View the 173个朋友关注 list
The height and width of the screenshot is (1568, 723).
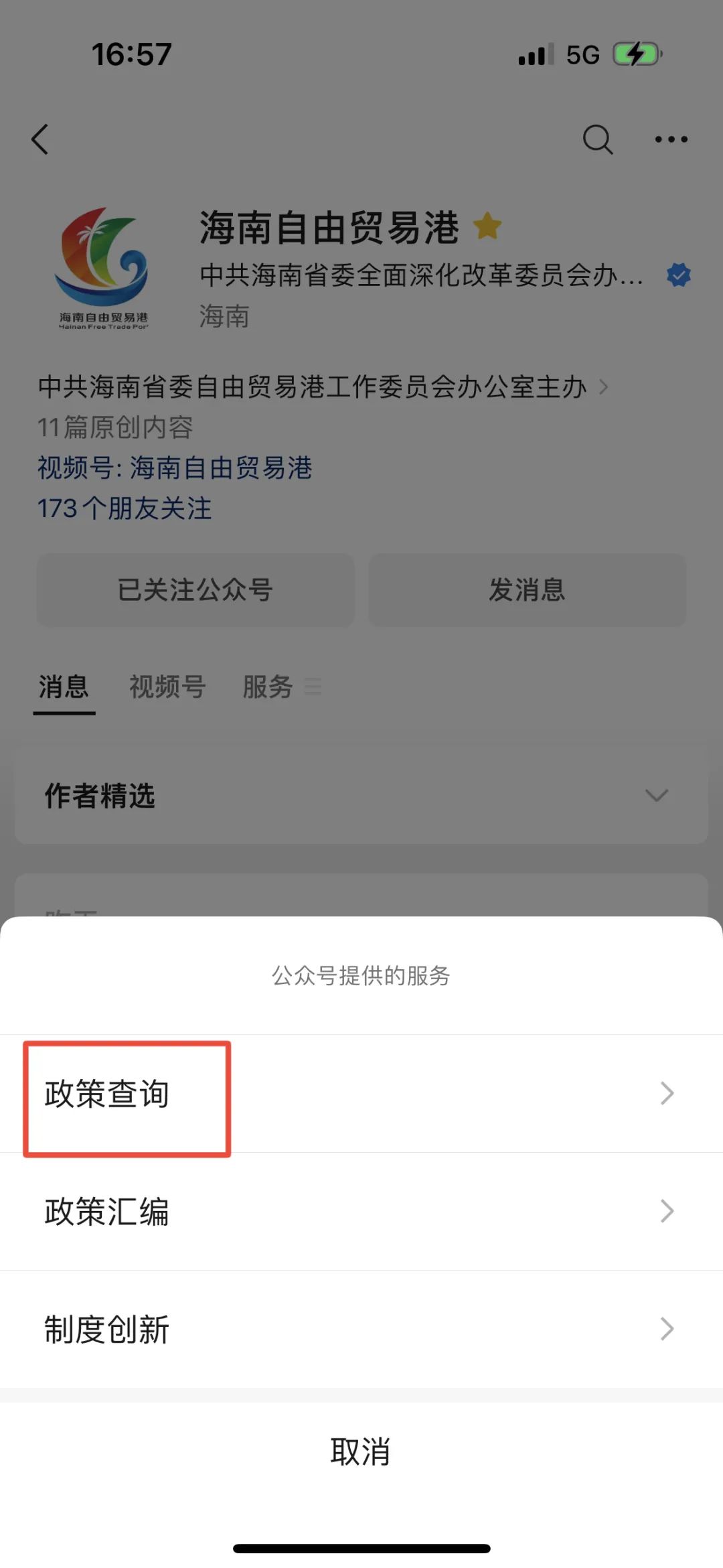(125, 508)
